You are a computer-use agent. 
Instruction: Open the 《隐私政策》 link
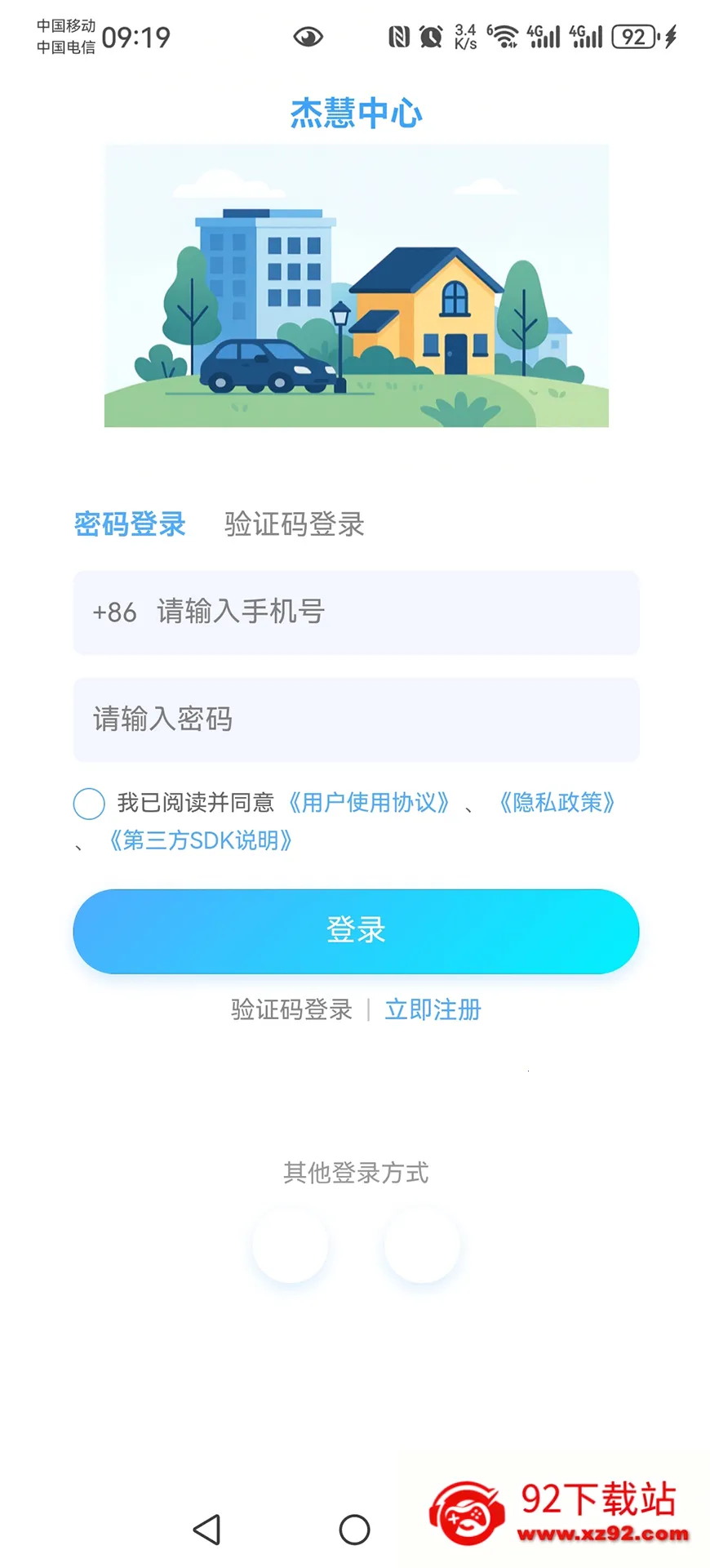pos(557,803)
